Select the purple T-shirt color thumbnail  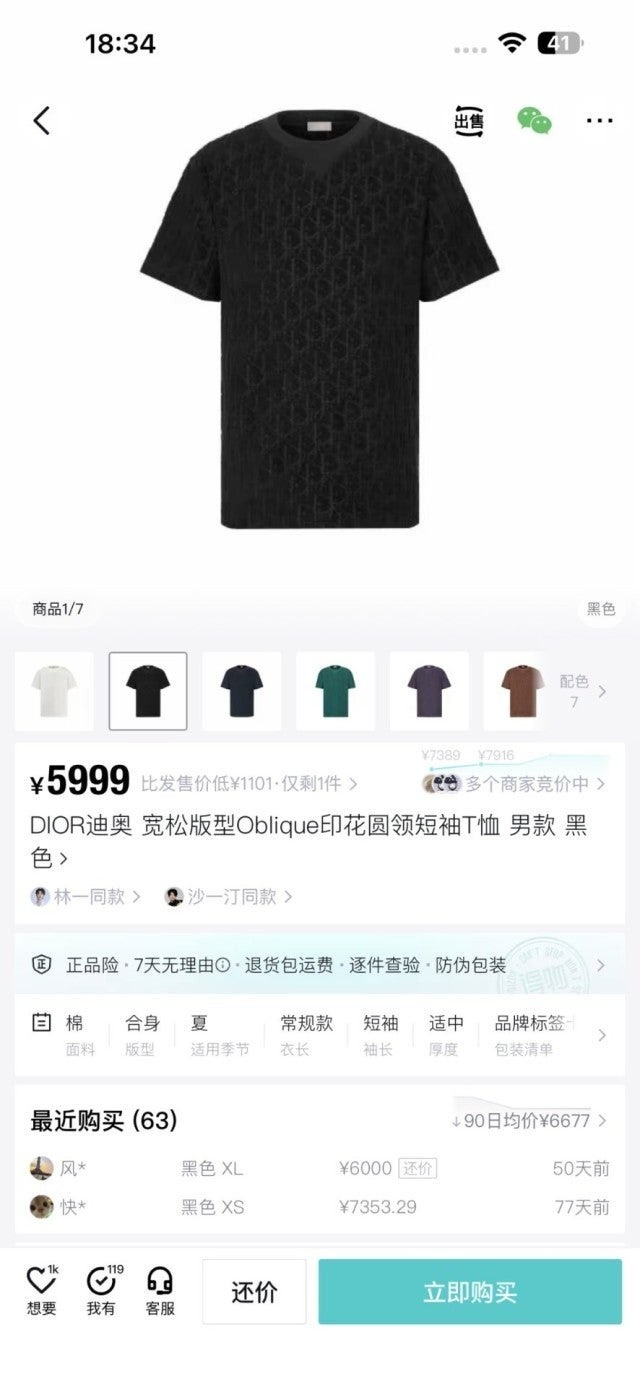click(x=429, y=691)
